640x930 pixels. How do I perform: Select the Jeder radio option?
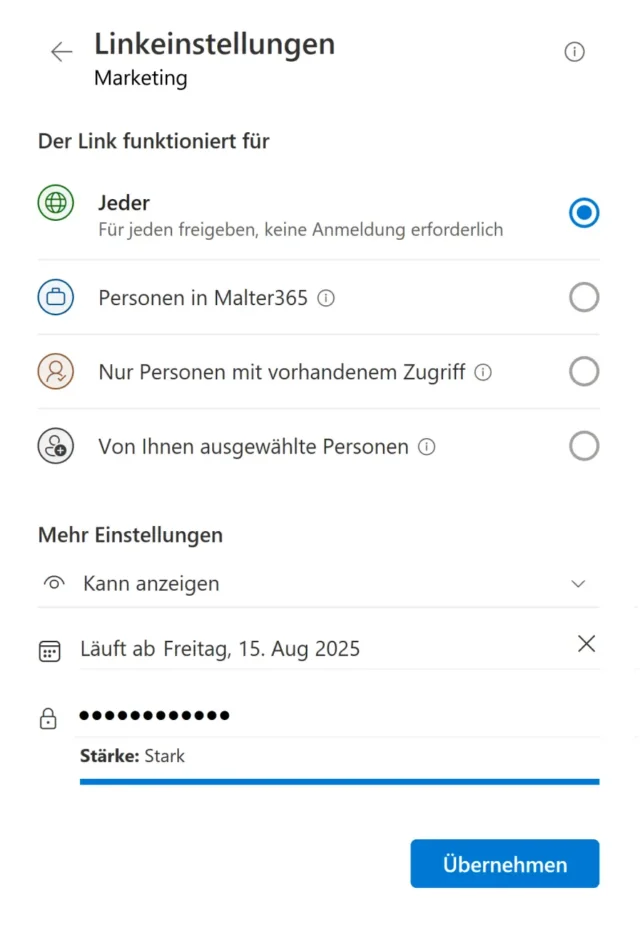584,212
